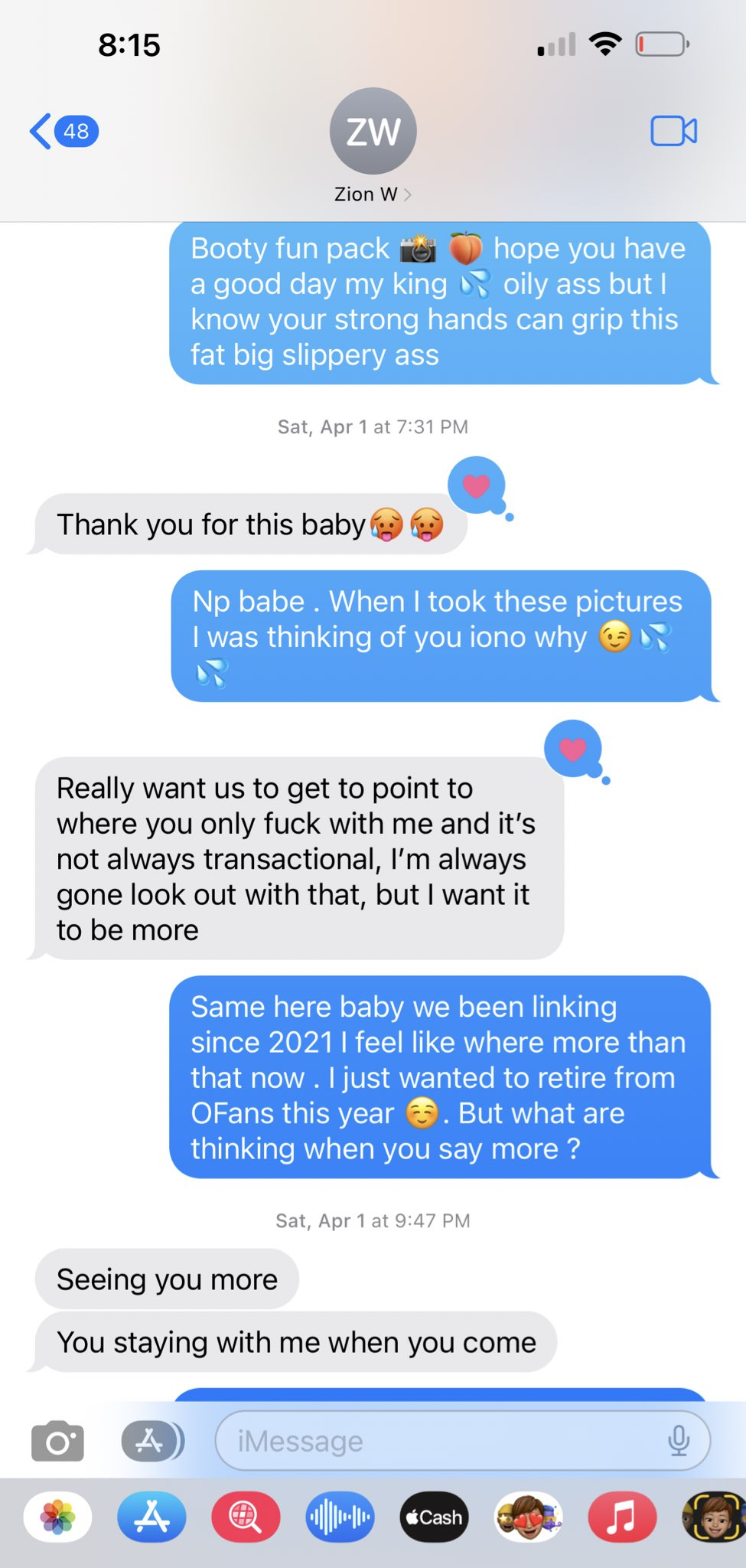This screenshot has width=746, height=1568.
Task: Open the Memoji stickers app
Action: pyautogui.click(x=528, y=1517)
